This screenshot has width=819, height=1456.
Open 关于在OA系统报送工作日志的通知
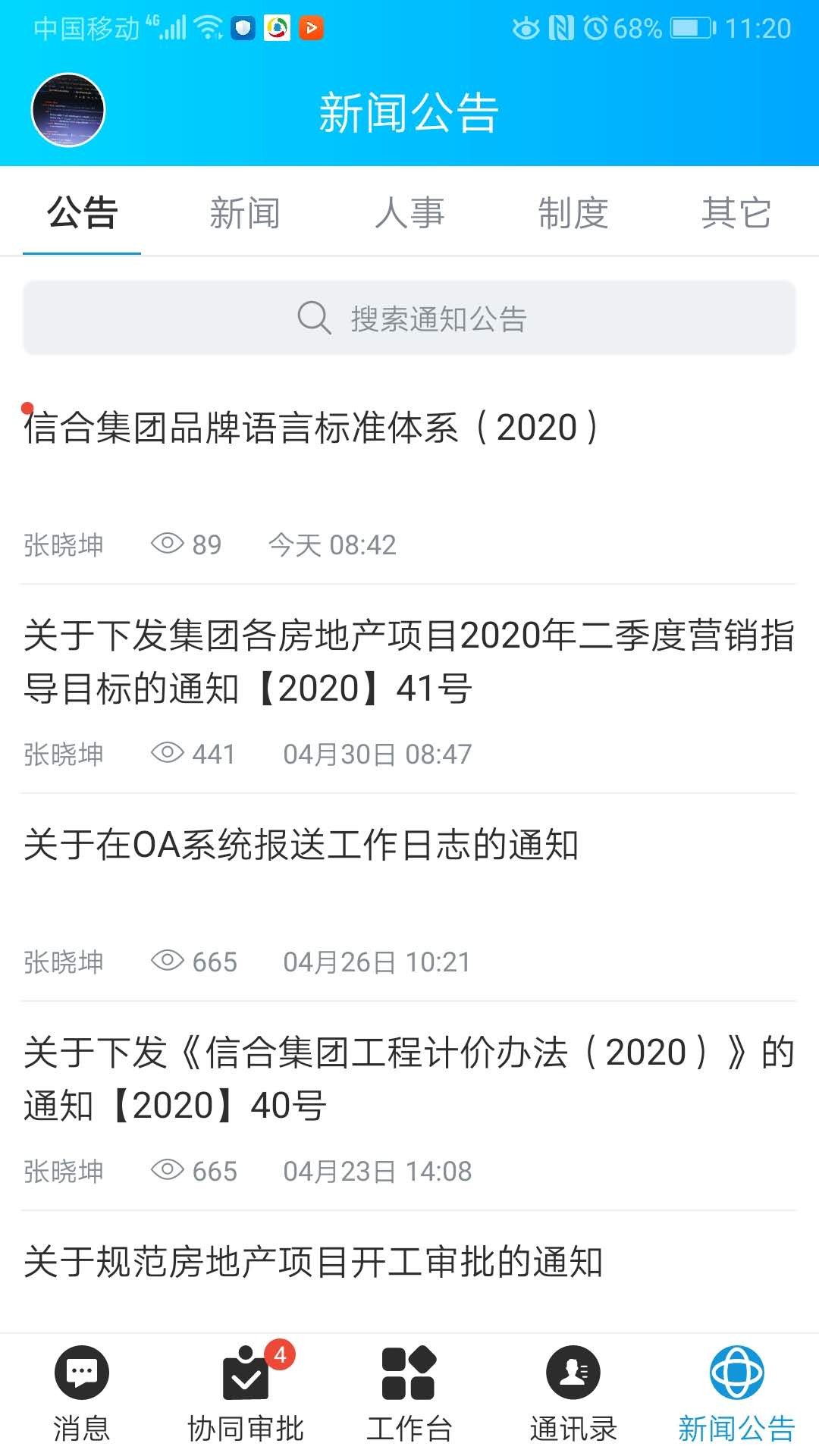coord(302,846)
